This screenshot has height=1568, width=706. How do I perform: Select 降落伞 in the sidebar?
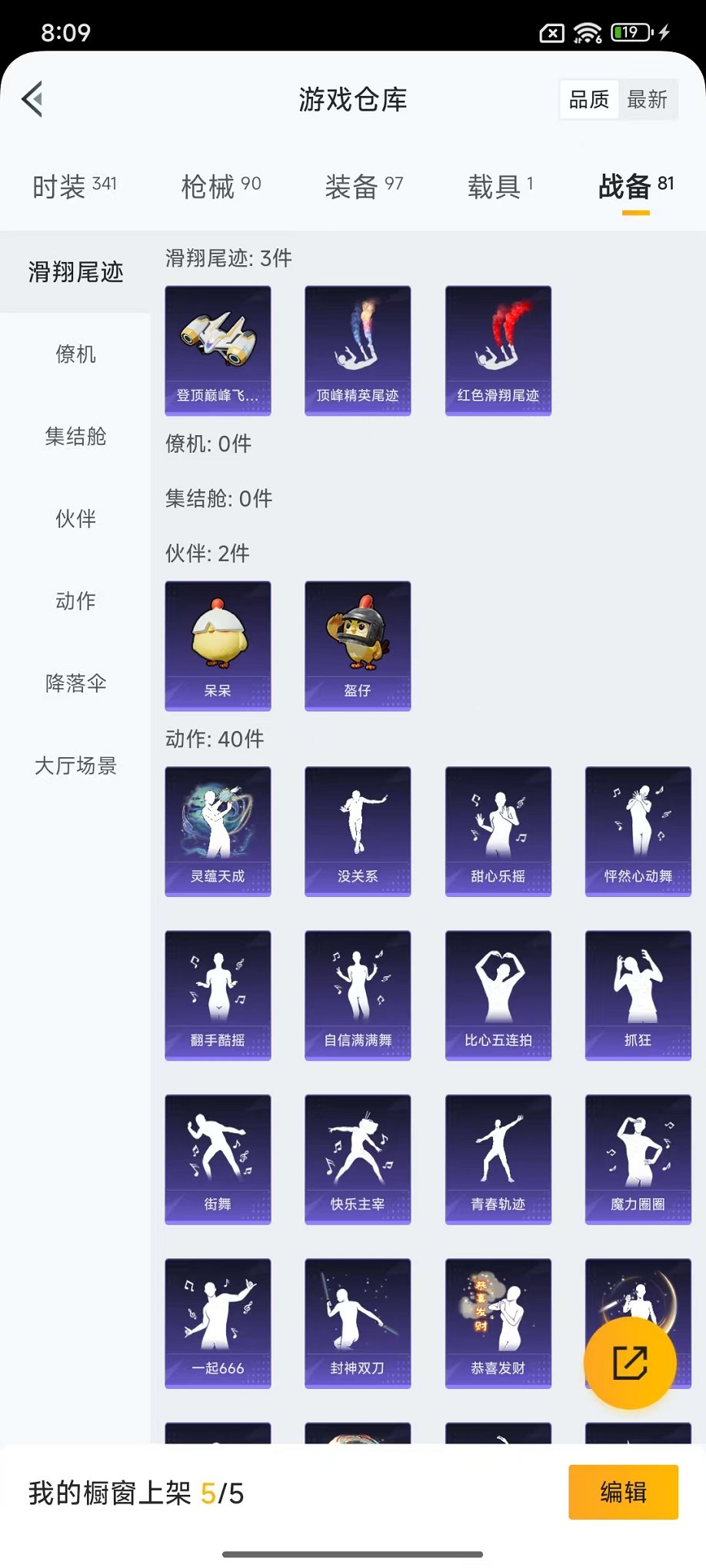pos(75,683)
